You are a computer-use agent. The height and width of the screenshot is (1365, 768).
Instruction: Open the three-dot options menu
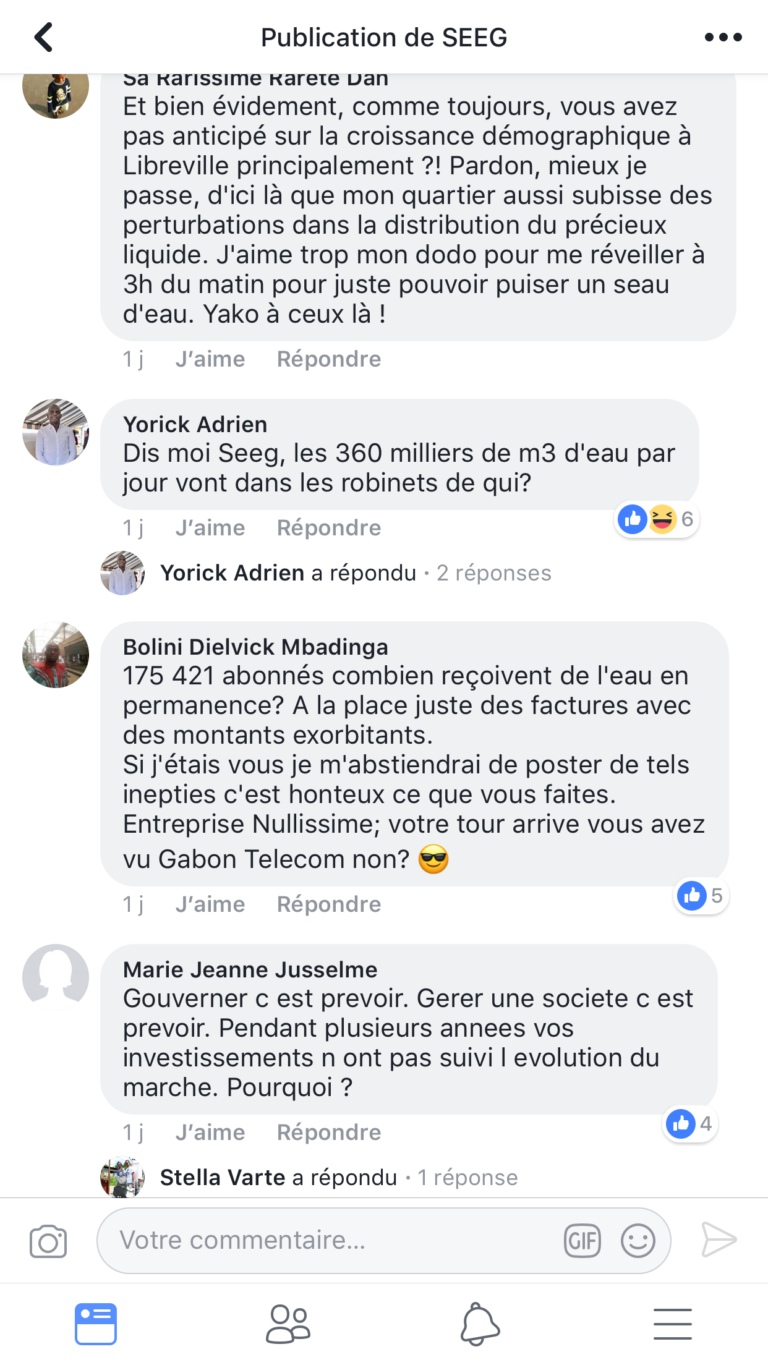pyautogui.click(x=723, y=38)
